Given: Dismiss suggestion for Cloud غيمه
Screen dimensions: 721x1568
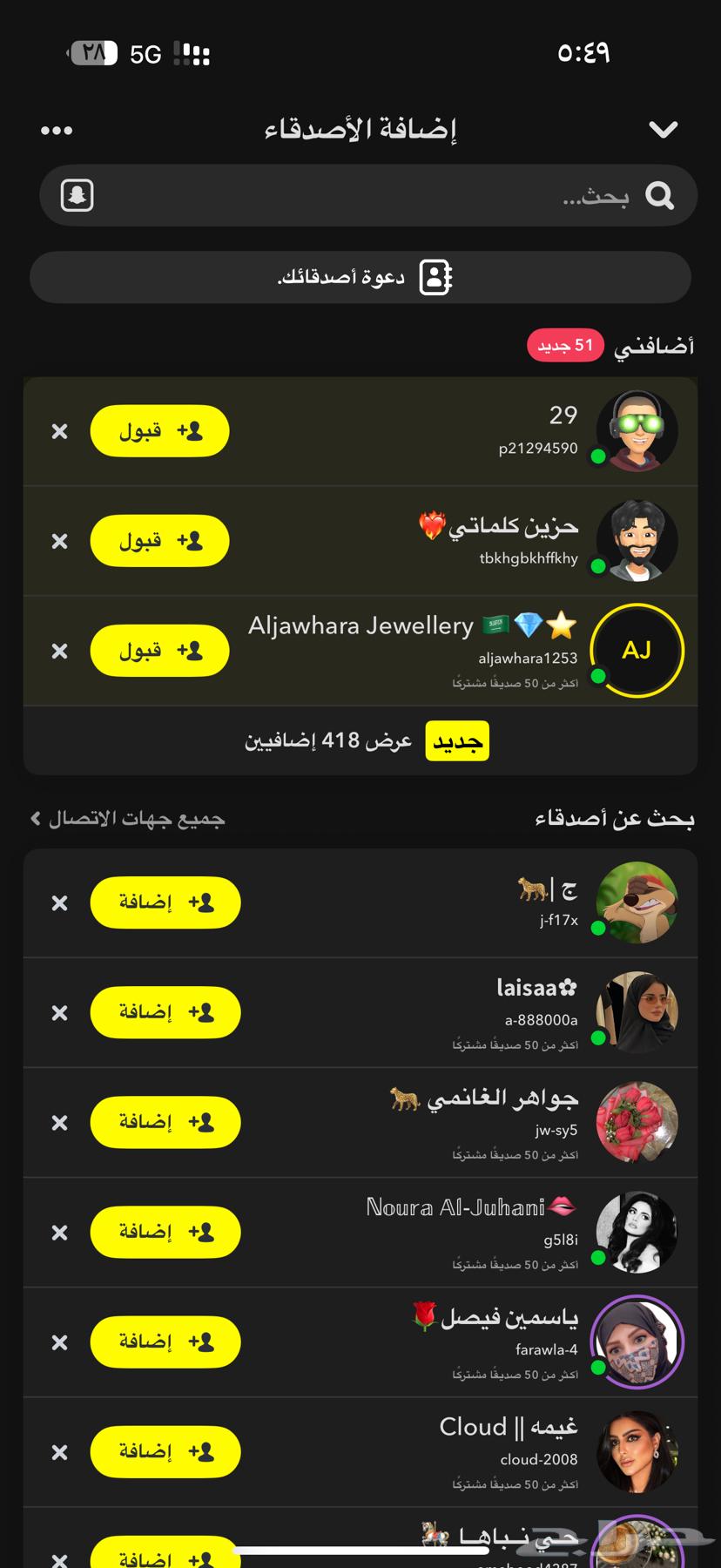Looking at the screenshot, I should (x=58, y=1451).
